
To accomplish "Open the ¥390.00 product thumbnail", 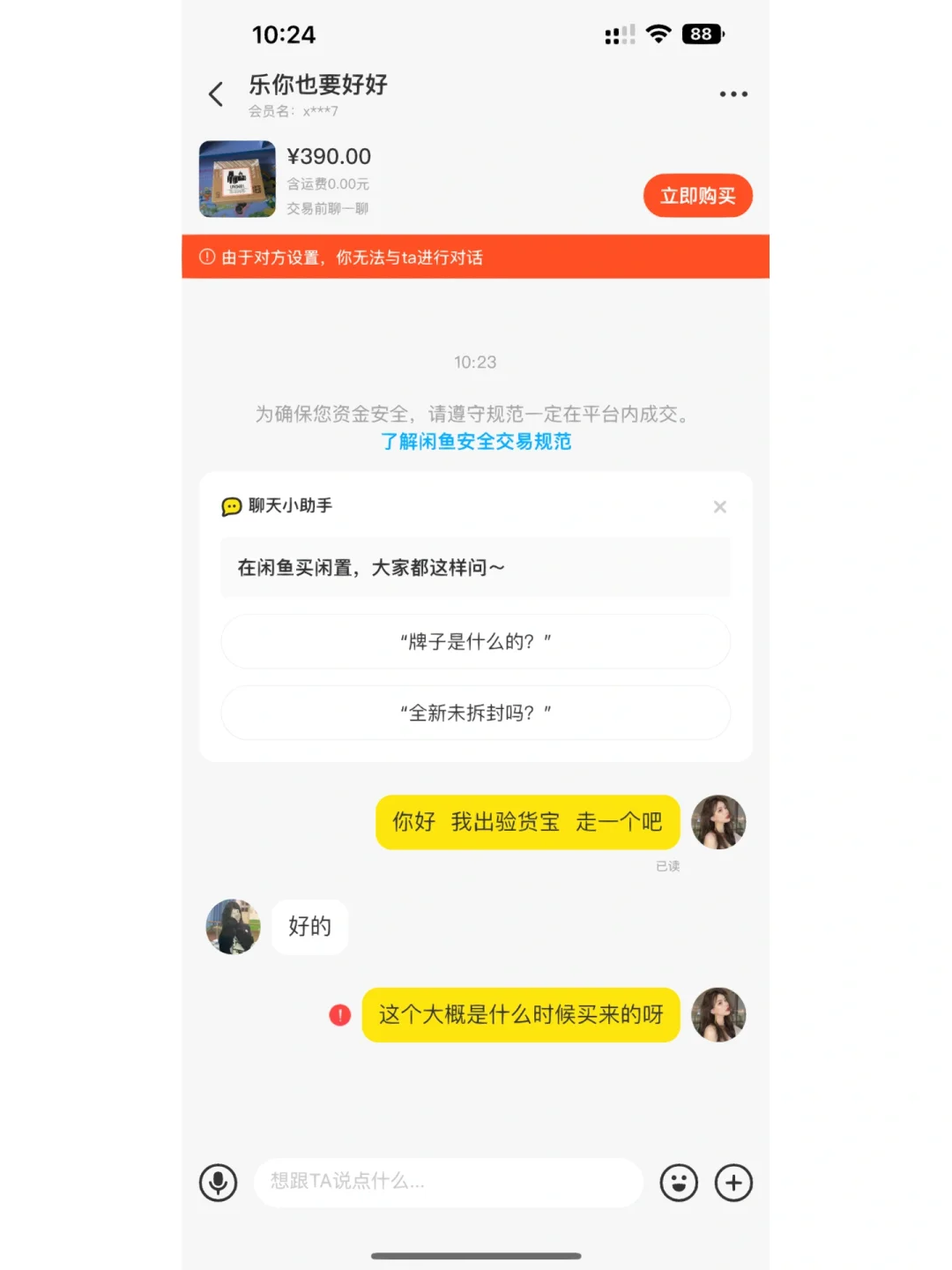I will click(237, 179).
